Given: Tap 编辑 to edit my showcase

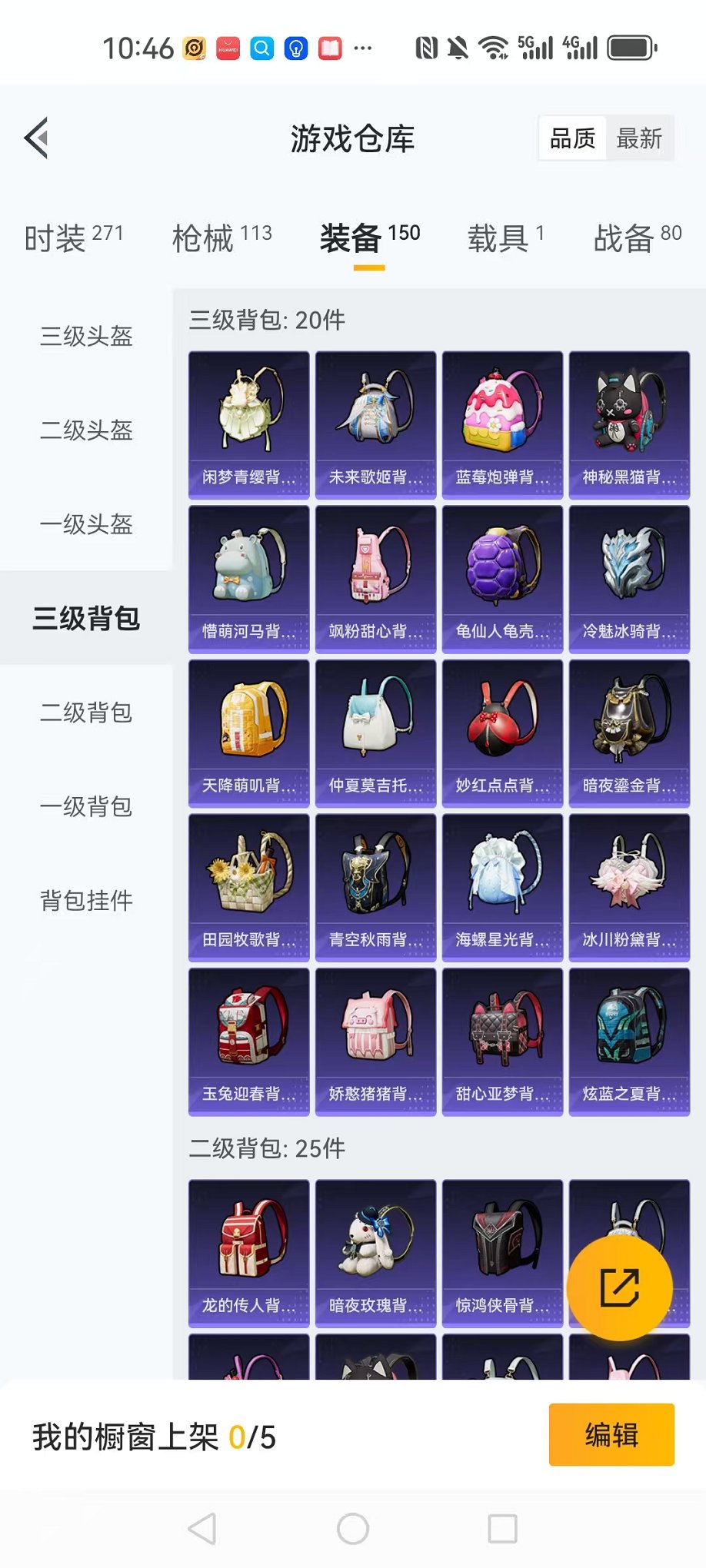Looking at the screenshot, I should (611, 1434).
